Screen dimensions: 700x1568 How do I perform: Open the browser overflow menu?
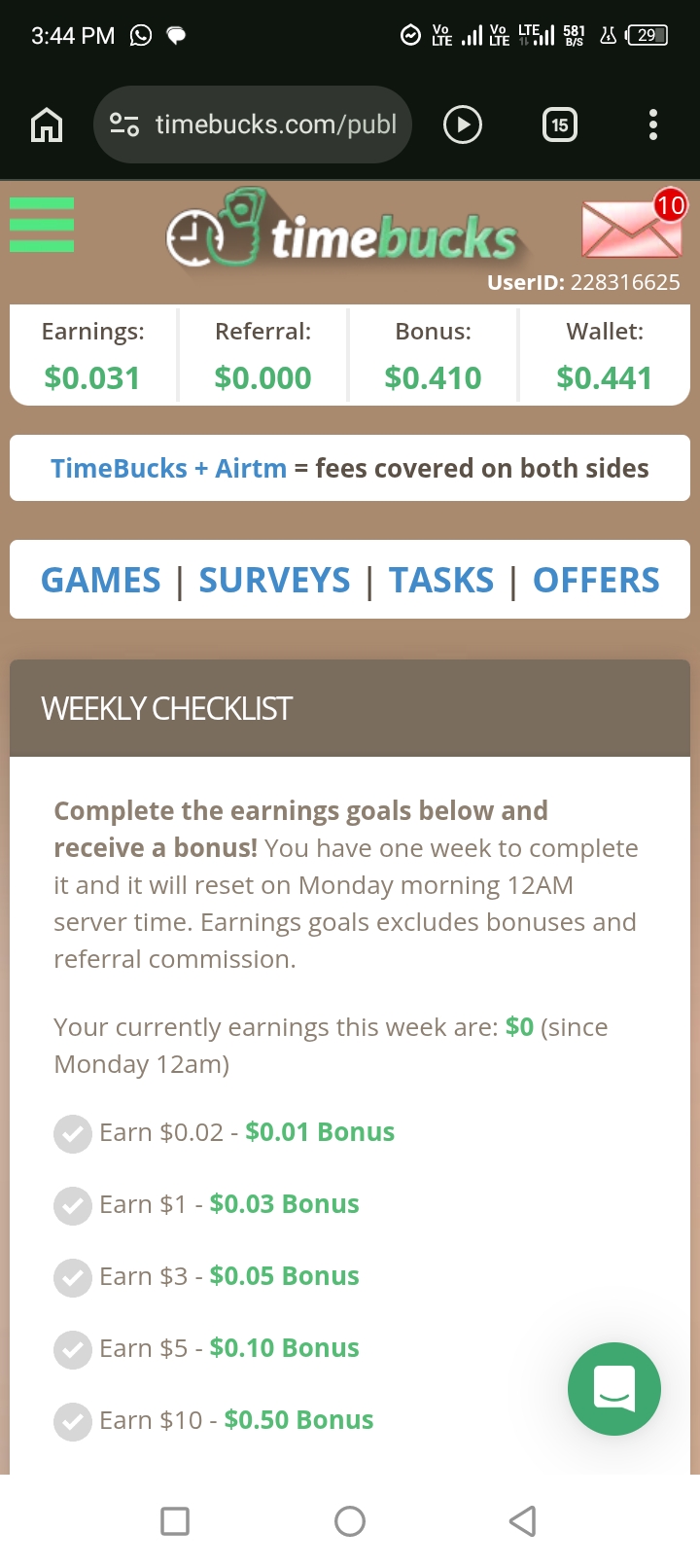(652, 125)
